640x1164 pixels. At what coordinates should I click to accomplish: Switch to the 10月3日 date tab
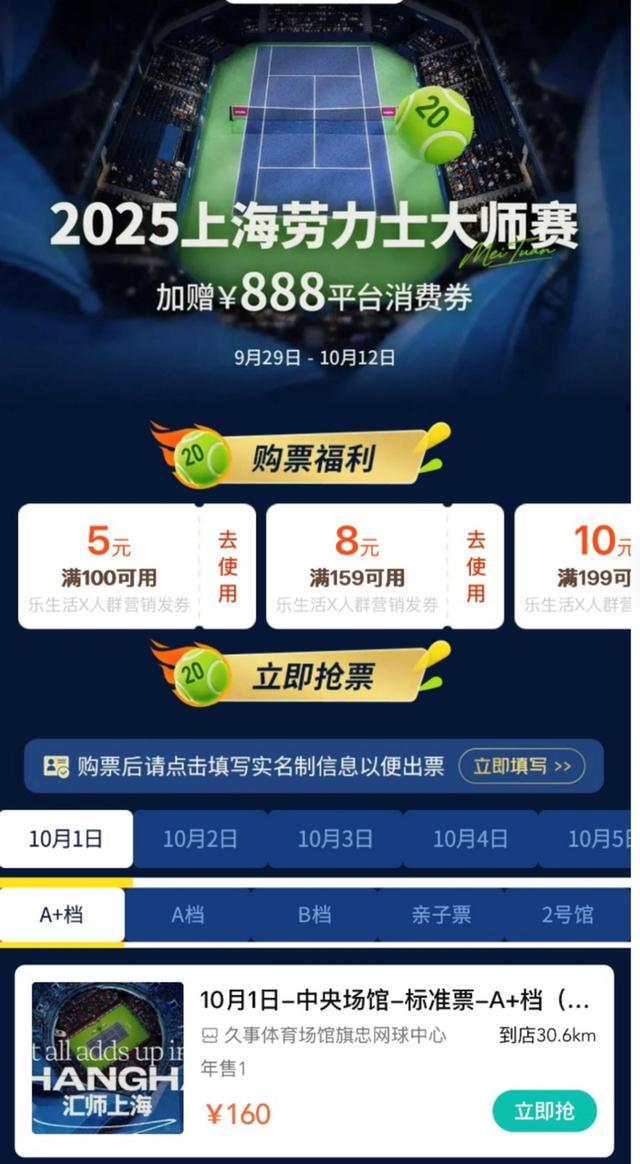(335, 839)
